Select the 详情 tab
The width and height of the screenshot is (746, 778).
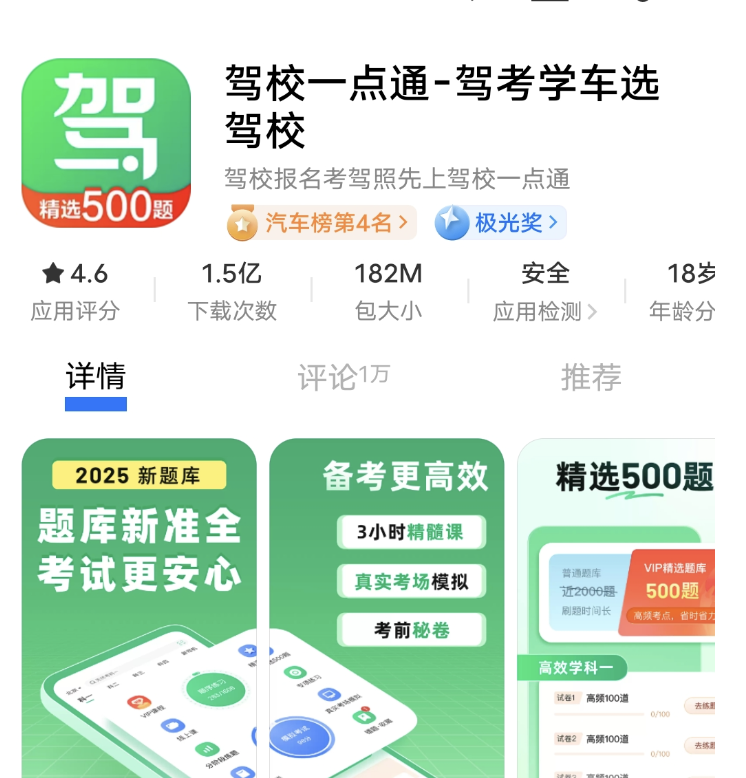click(x=96, y=378)
